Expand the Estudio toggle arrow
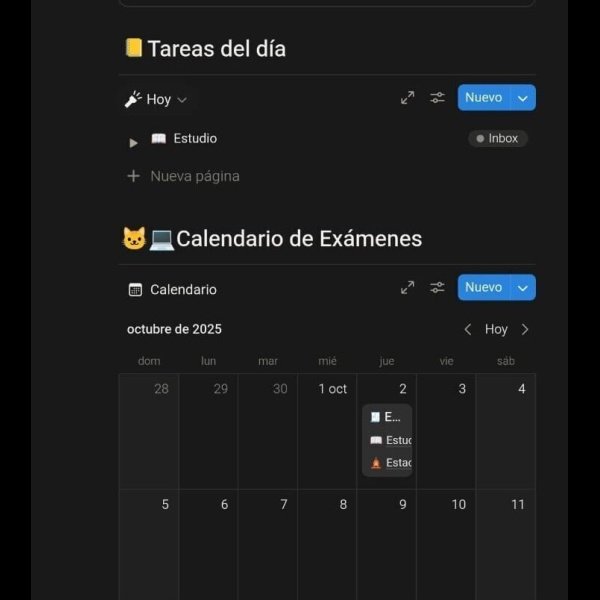The image size is (600, 600). click(x=134, y=142)
